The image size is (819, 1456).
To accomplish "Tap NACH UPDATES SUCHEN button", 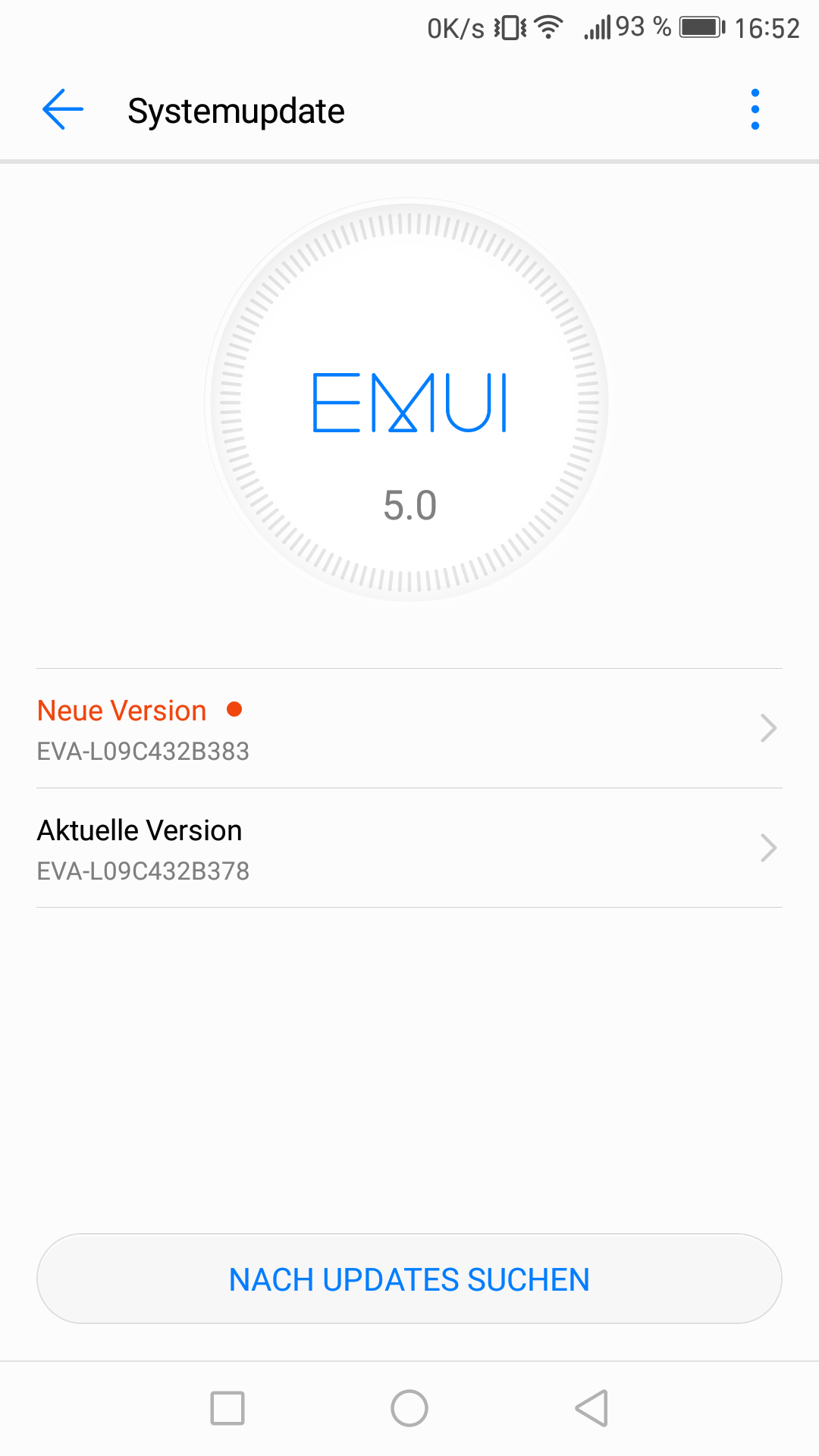I will (x=409, y=1279).
